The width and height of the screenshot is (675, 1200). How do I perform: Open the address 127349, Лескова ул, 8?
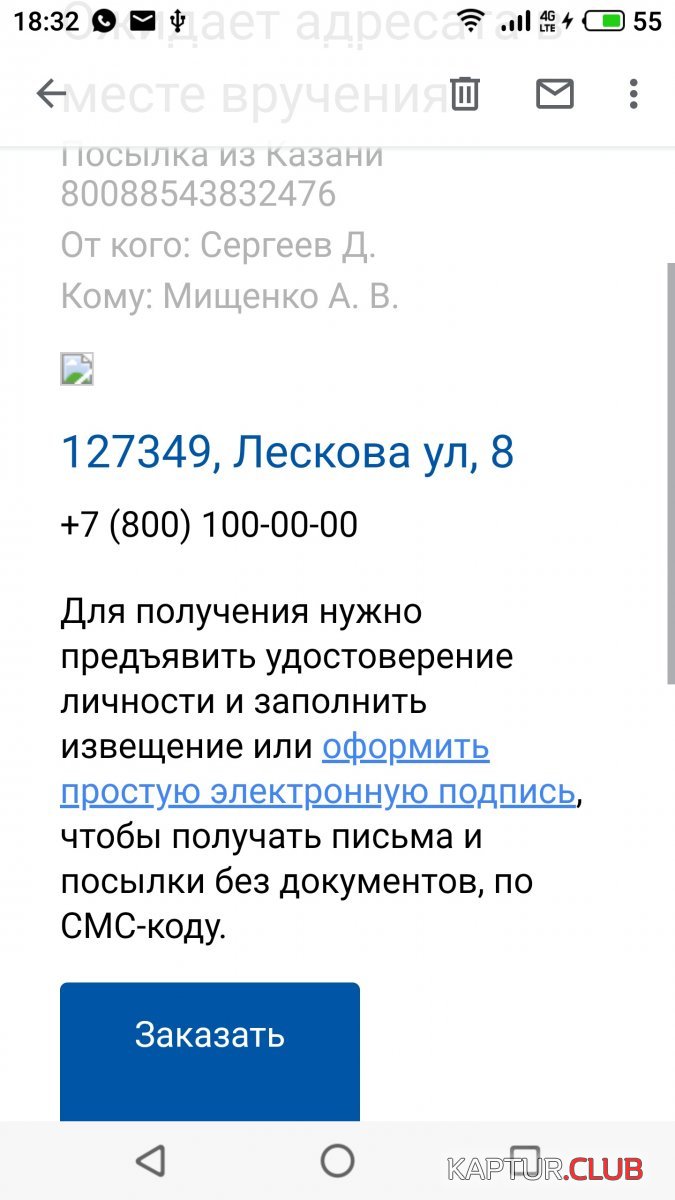tap(288, 453)
